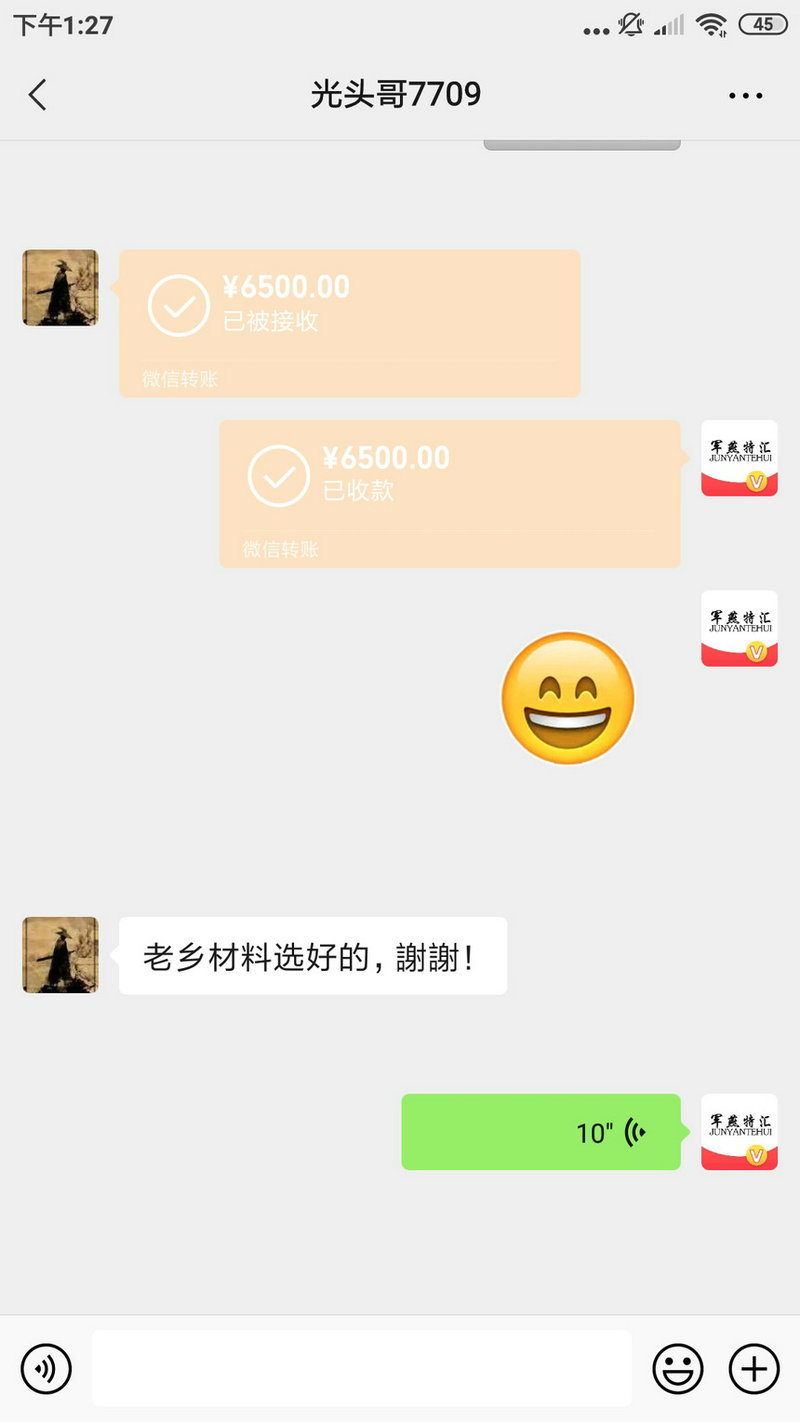The image size is (800, 1422).
Task: Open the chat info overflow menu
Action: (x=745, y=96)
